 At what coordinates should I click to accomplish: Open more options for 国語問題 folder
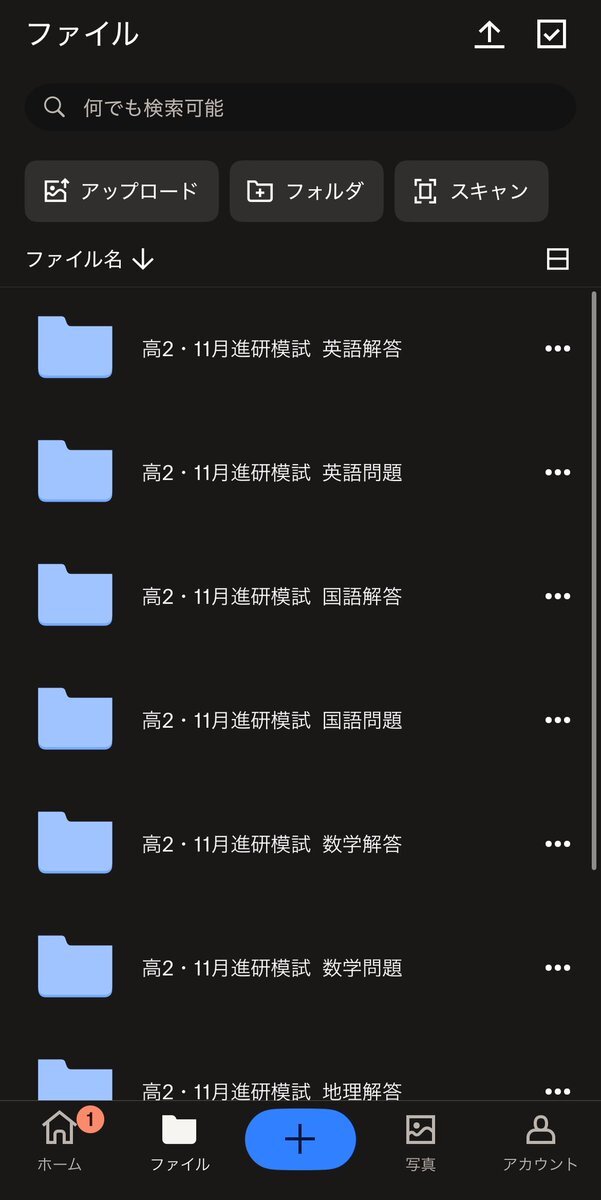[x=557, y=721]
